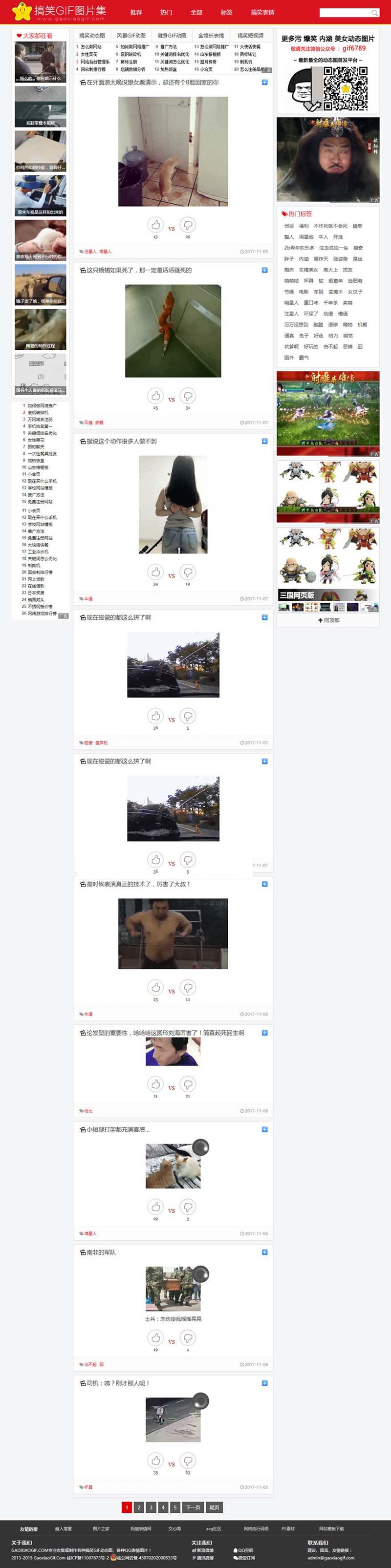This screenshot has height=1568, width=391.
Task: Like the post 这只蜥蜴如果死了
Action: pyautogui.click(x=155, y=396)
